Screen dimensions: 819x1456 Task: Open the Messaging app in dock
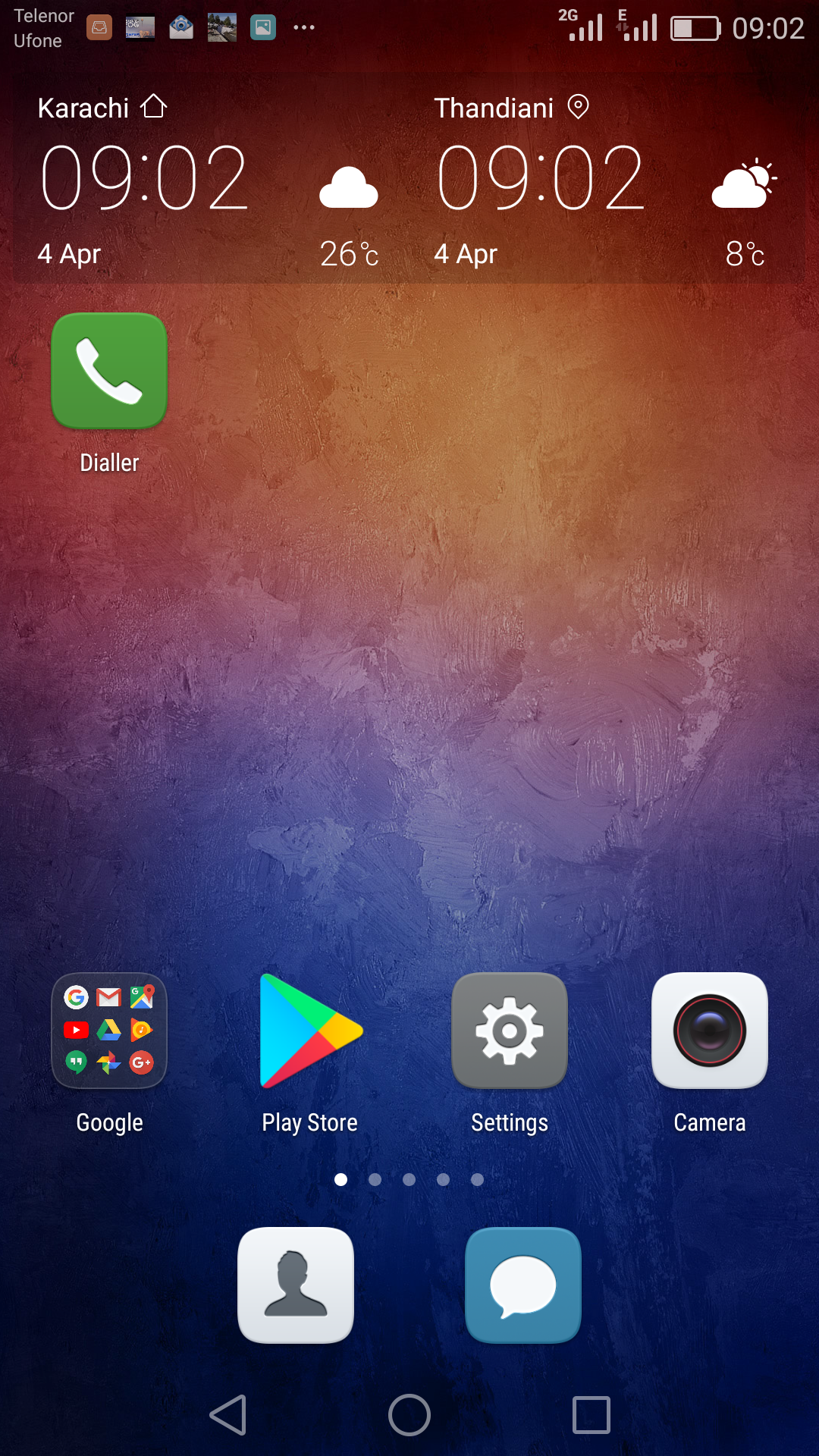[x=523, y=1285]
